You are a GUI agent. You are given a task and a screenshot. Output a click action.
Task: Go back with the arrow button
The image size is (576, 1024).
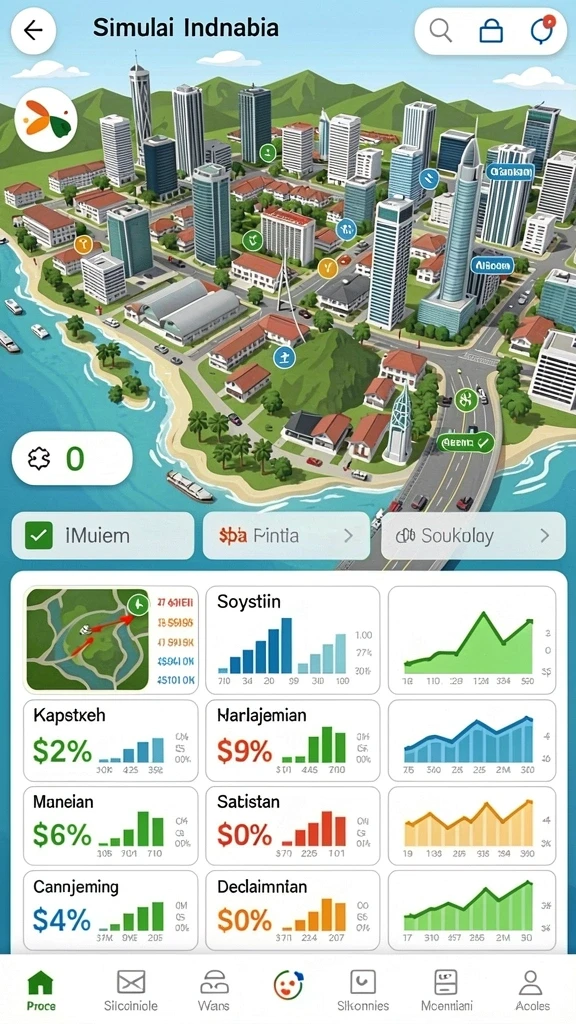point(33,31)
